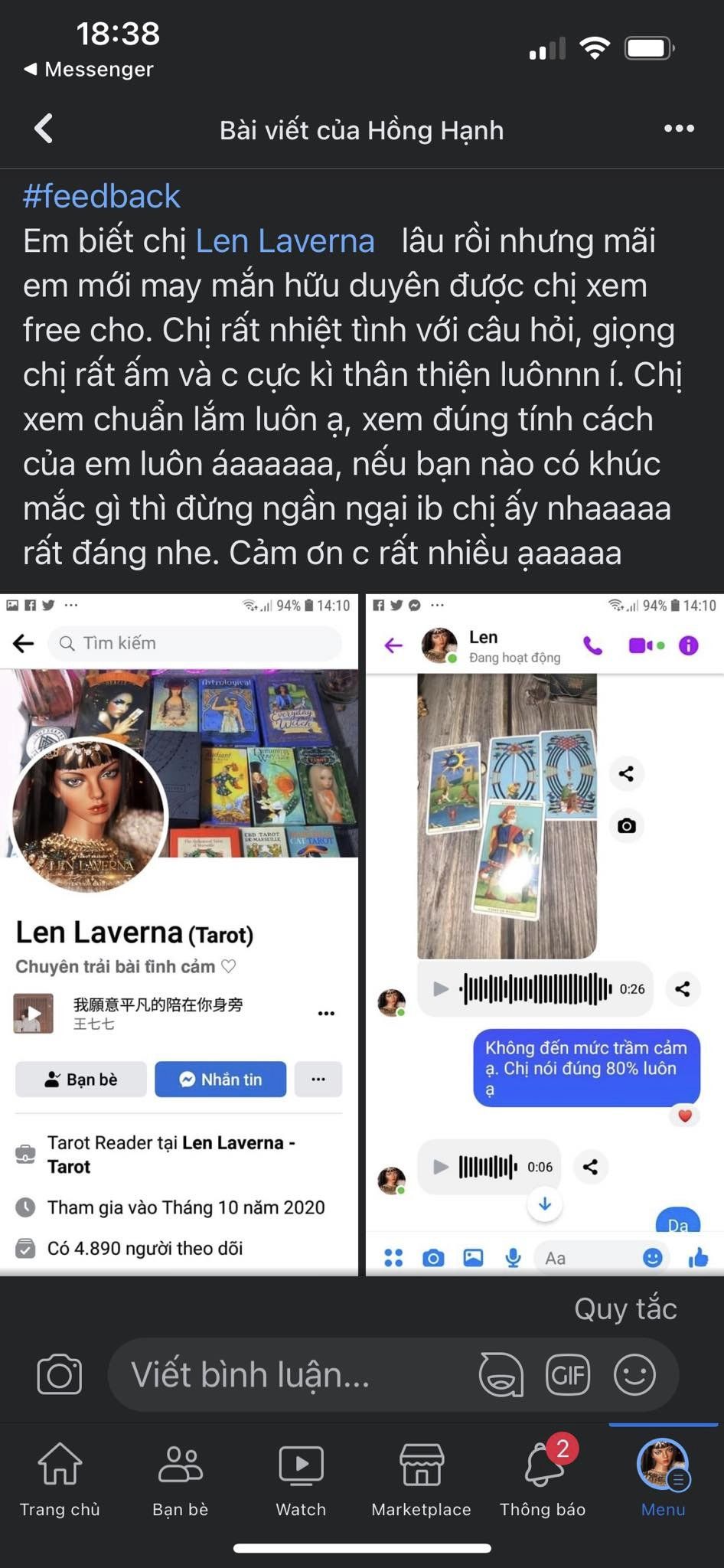Image resolution: width=724 pixels, height=1568 pixels.
Task: Add a sticker to the comment
Action: click(x=501, y=1374)
